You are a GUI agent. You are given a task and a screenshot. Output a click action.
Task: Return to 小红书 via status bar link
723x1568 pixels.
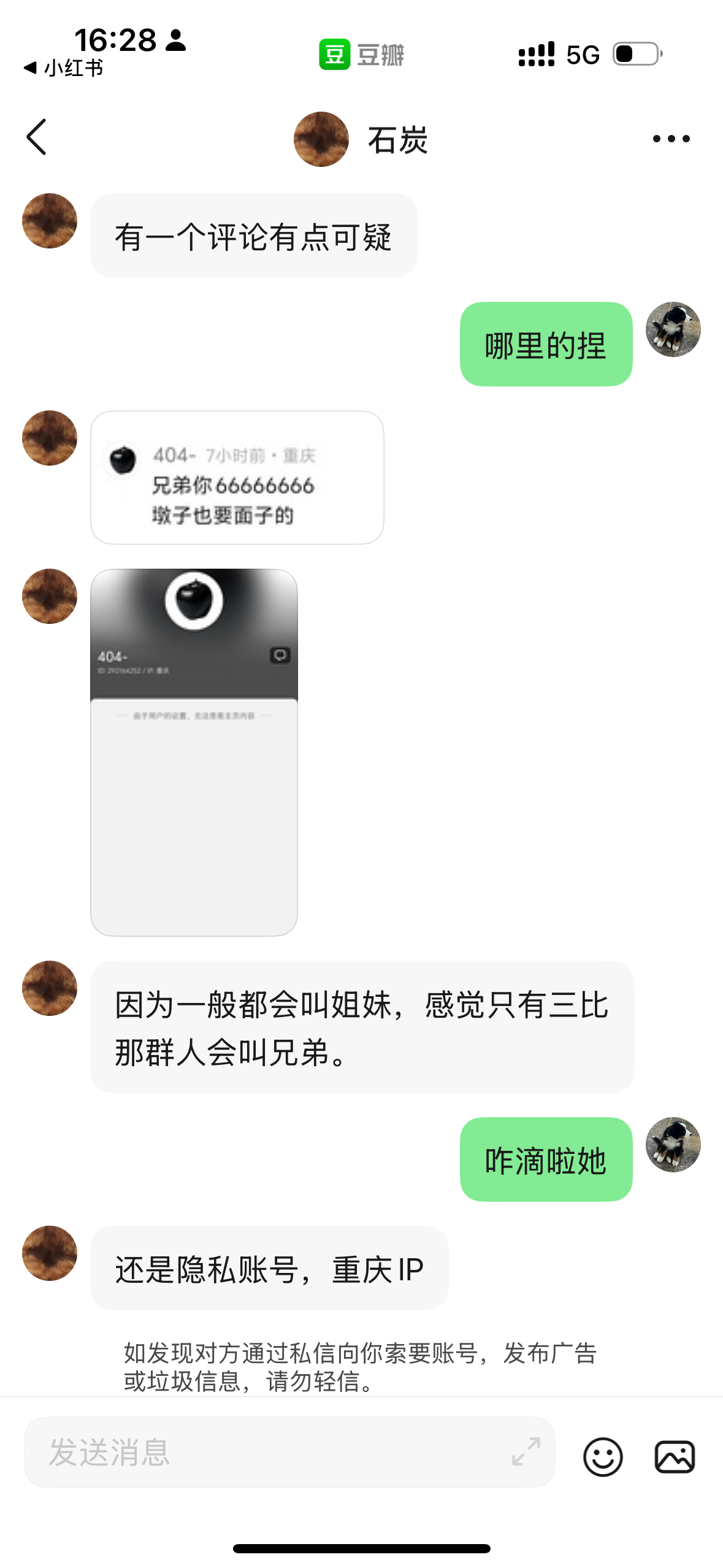tap(63, 68)
